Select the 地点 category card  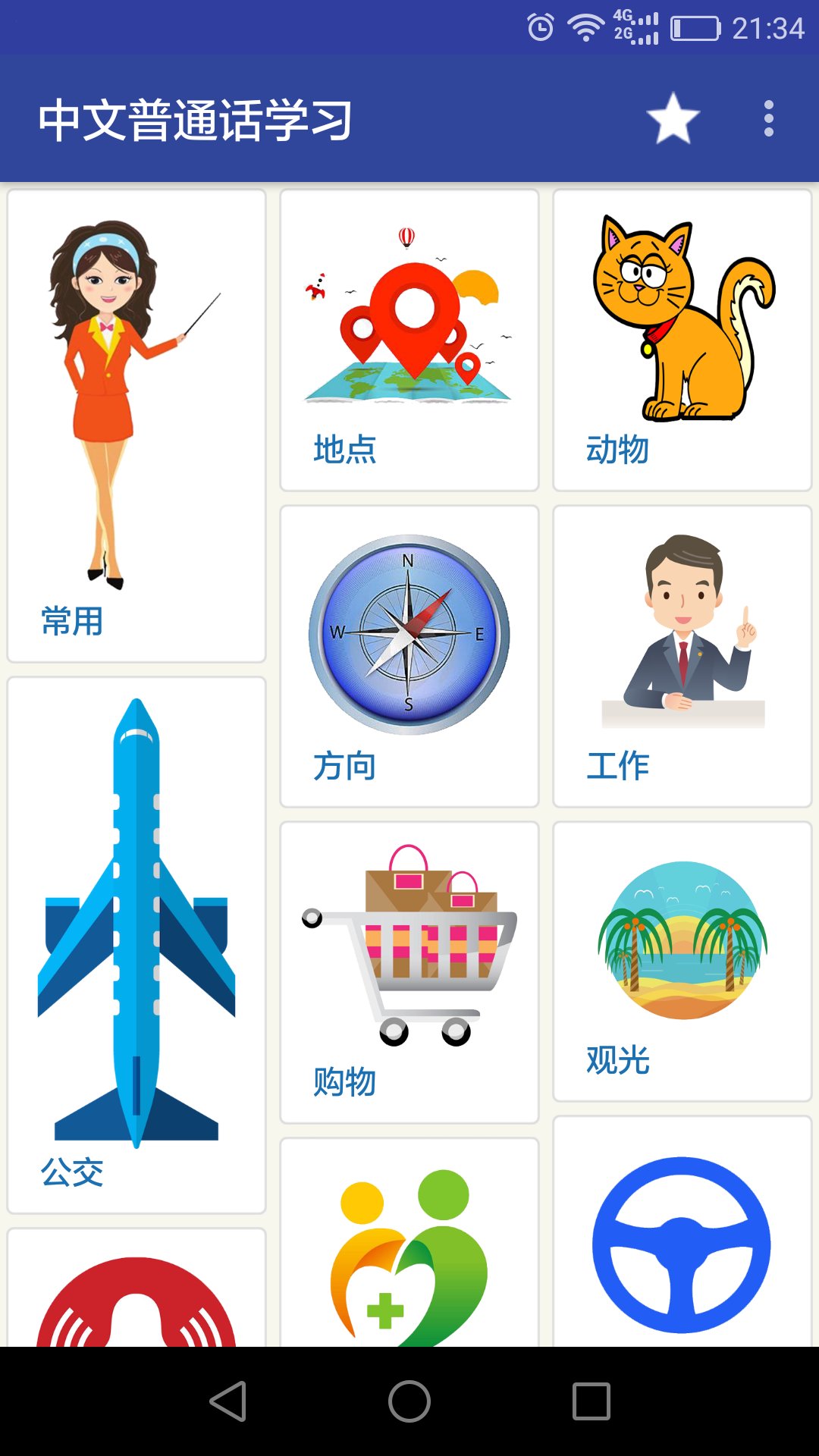coord(409,340)
